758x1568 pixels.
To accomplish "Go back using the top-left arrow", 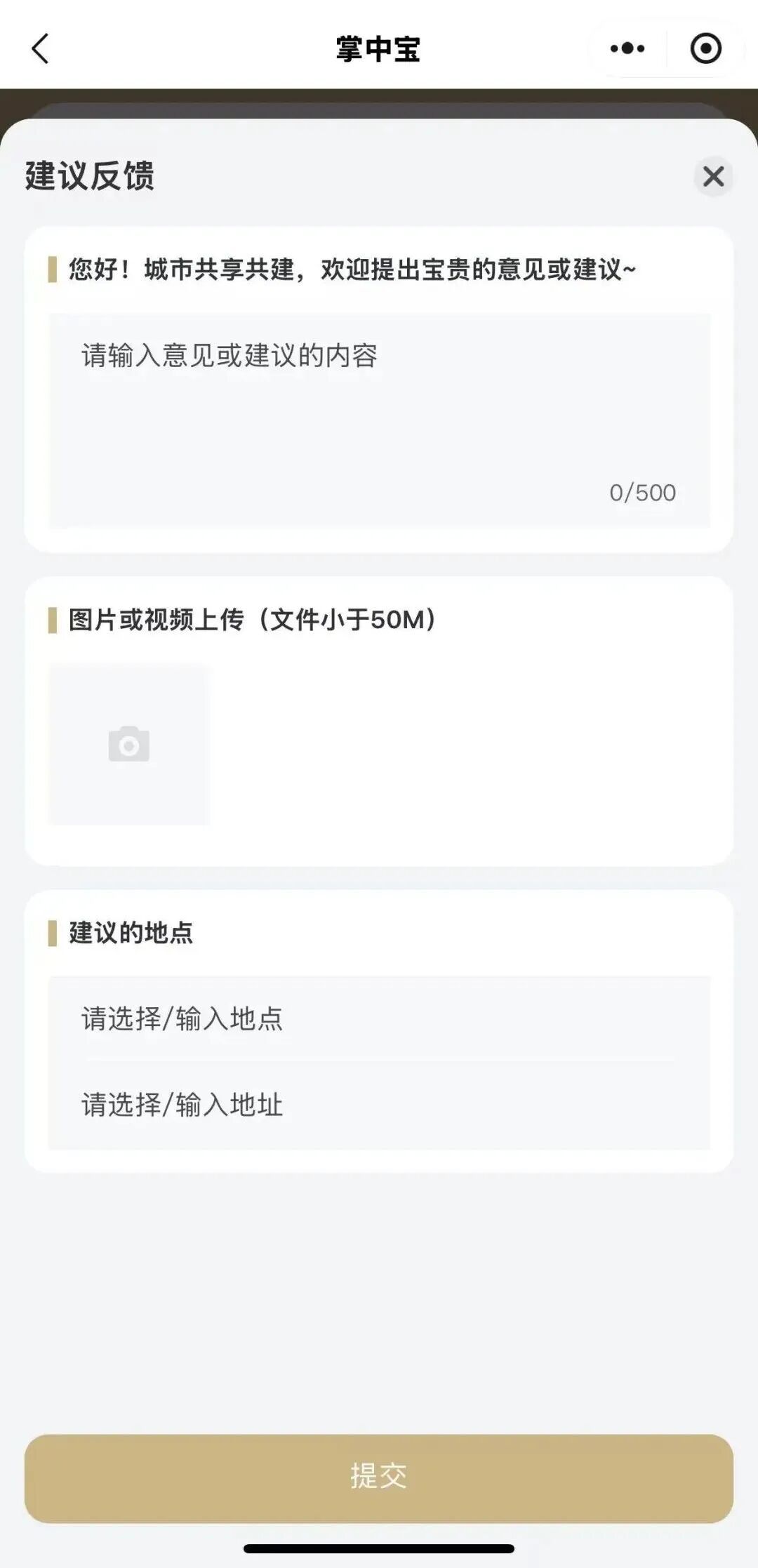I will pos(41,49).
